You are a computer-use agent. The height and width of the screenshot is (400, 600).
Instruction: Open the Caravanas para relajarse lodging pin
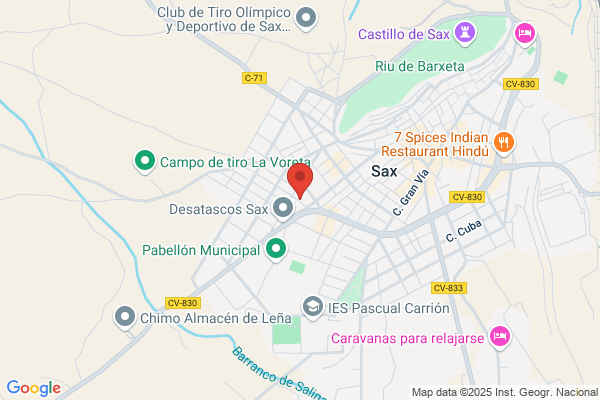pos(500,338)
